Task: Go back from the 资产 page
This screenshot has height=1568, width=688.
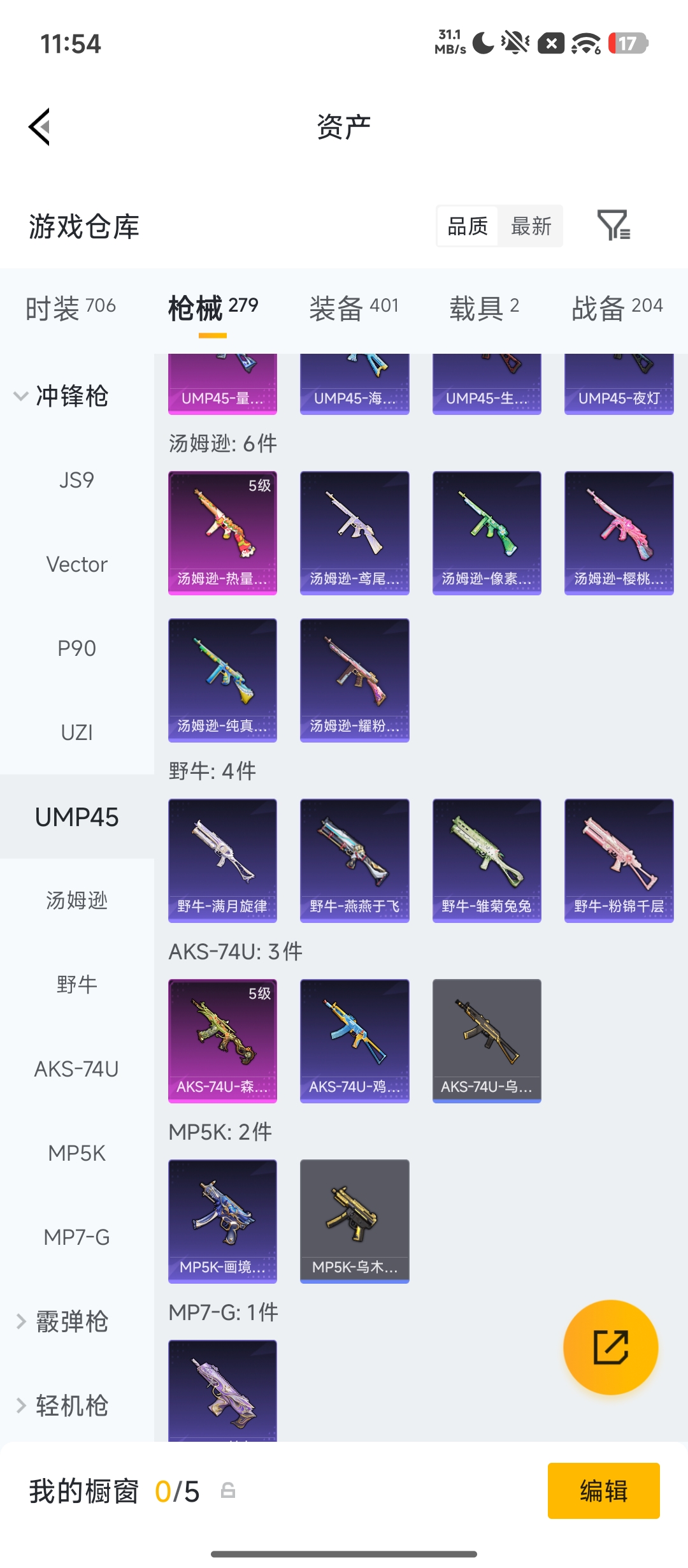Action: (x=39, y=127)
